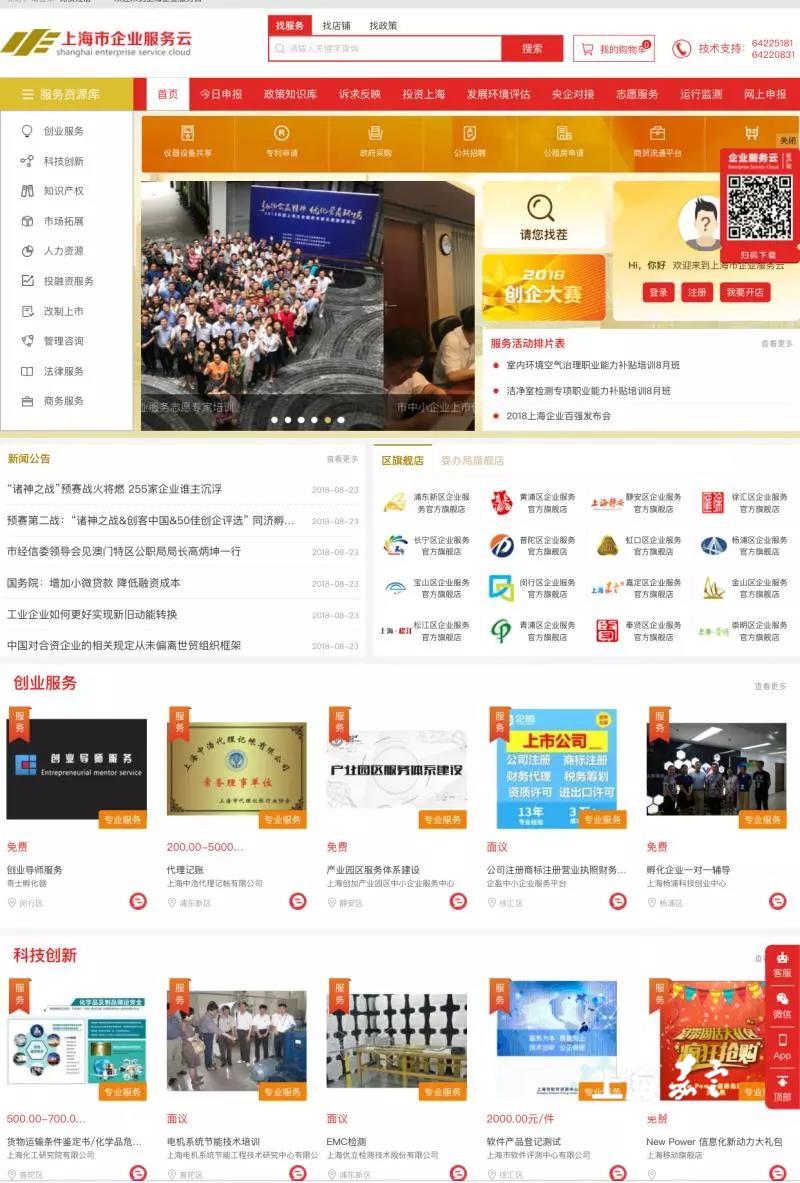The image size is (800, 1183).
Task: Read news "诸神之战"预赛战火将燃
Action: 114,489
